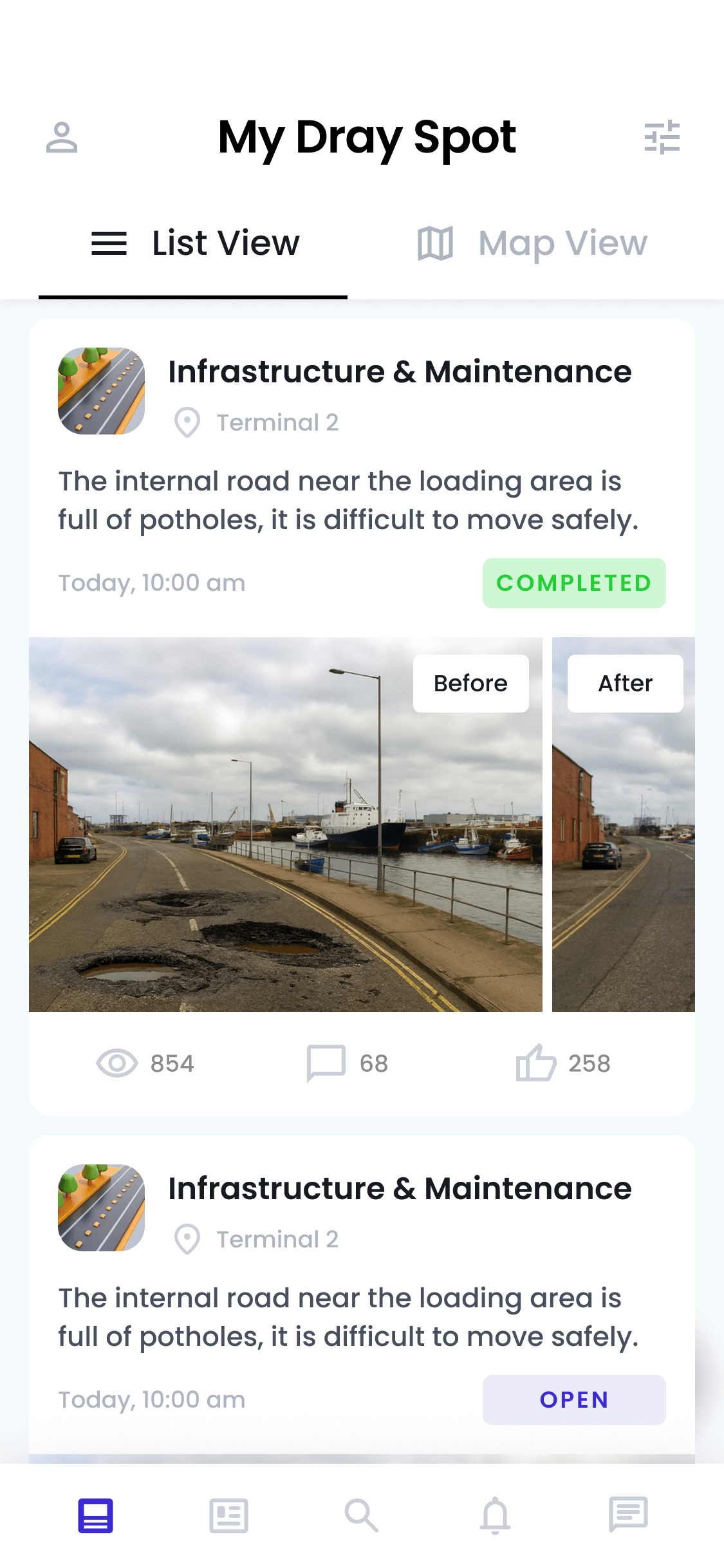This screenshot has width=724, height=1568.
Task: Open the user profile icon
Action: [x=62, y=137]
